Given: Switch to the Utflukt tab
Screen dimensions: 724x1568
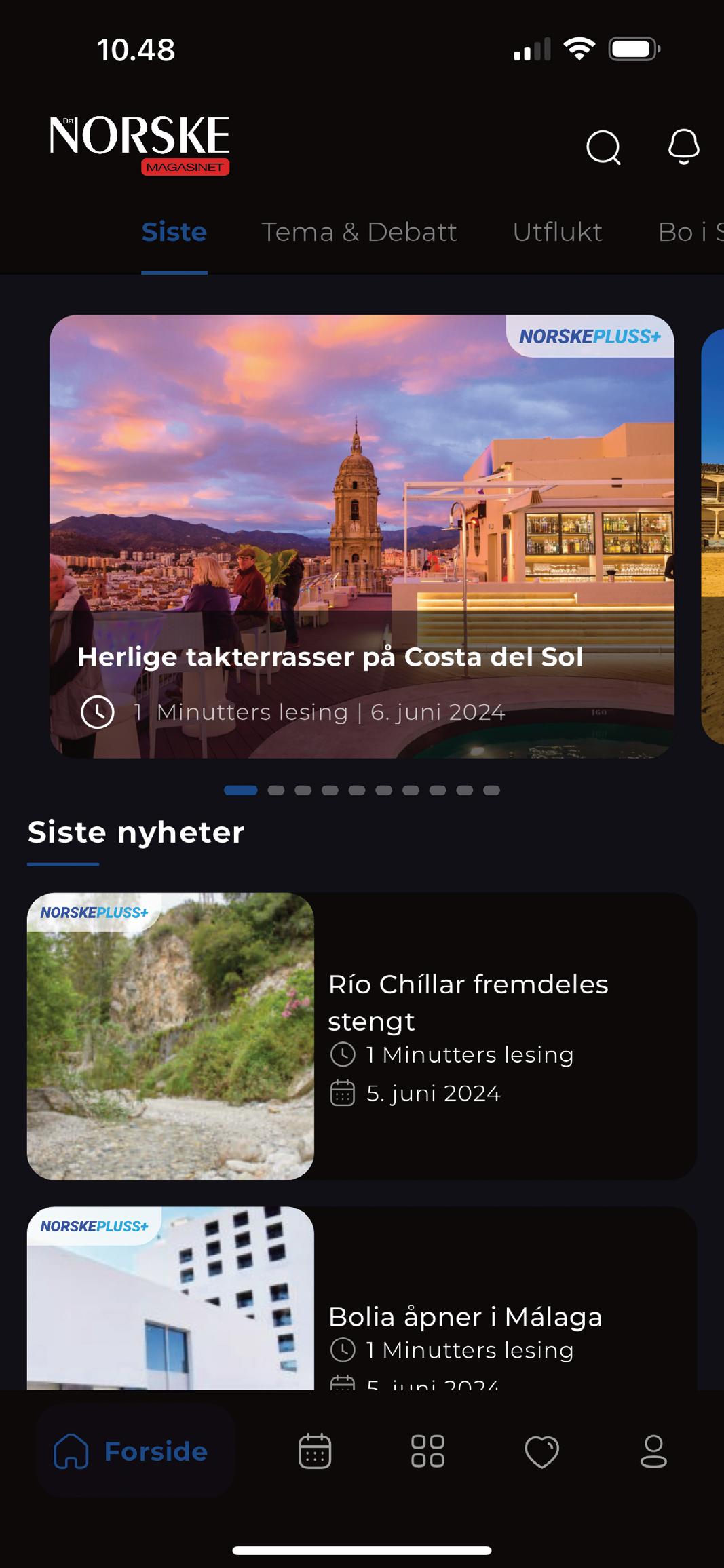Looking at the screenshot, I should pyautogui.click(x=557, y=232).
